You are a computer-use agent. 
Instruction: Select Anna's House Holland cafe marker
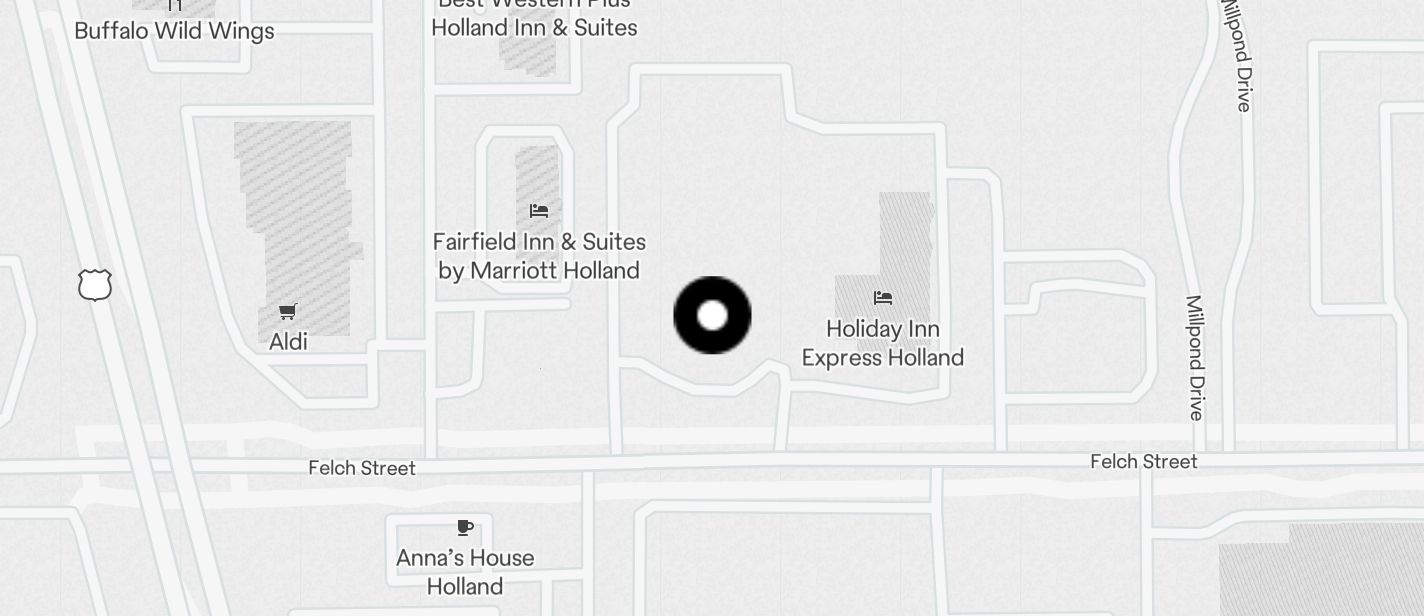pyautogui.click(x=464, y=527)
